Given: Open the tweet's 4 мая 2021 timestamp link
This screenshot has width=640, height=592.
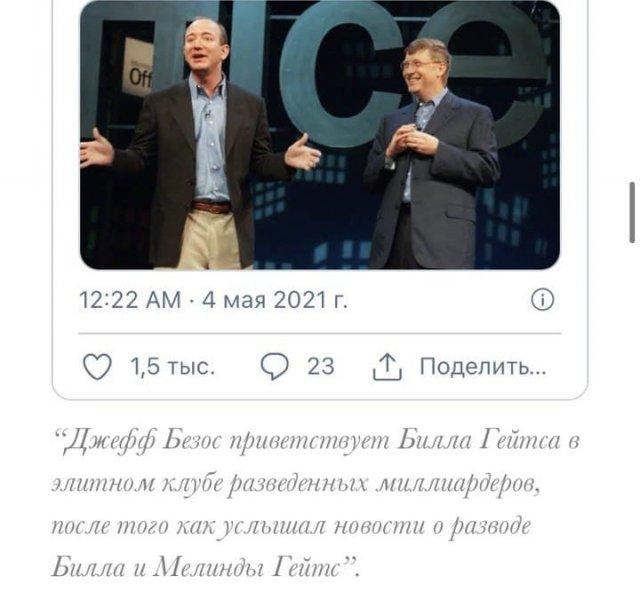Looking at the screenshot, I should tap(214, 299).
